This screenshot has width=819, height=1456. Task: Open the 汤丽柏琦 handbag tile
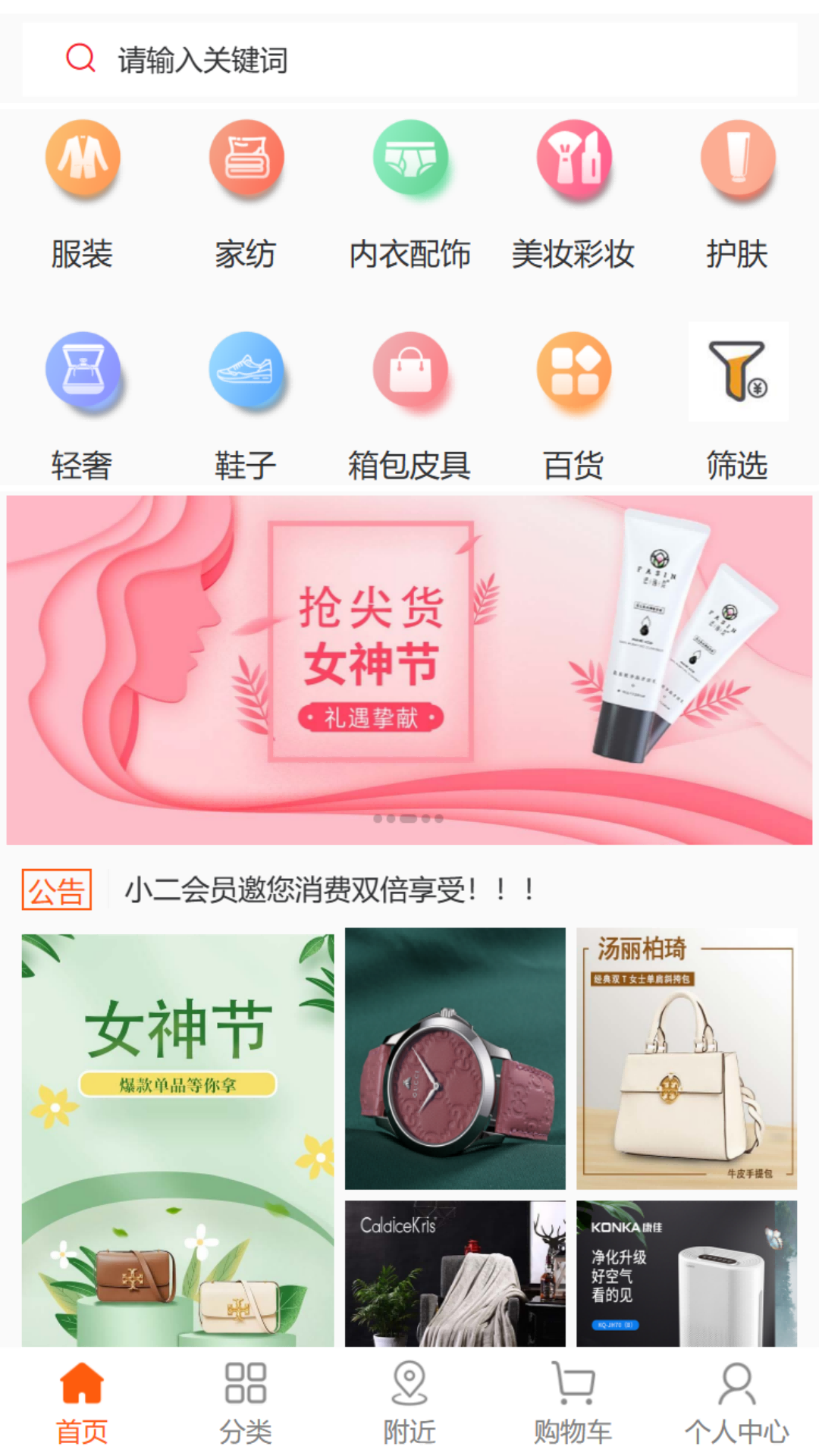(686, 1058)
